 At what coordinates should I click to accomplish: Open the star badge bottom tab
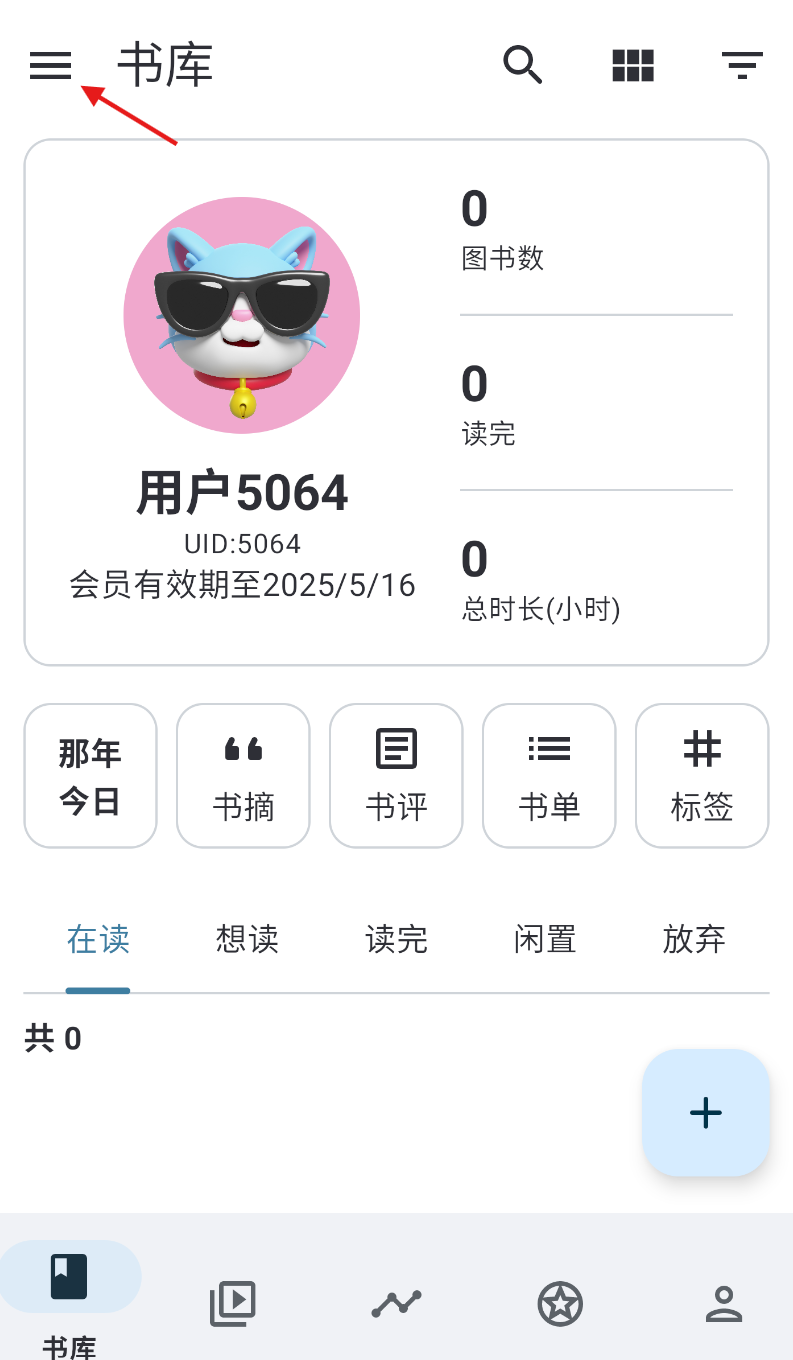click(560, 1303)
